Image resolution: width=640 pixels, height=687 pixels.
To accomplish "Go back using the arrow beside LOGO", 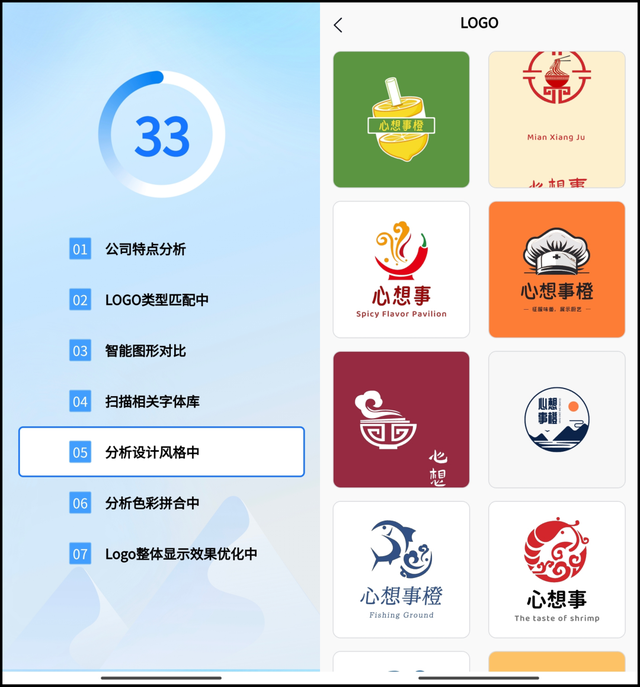I will pyautogui.click(x=338, y=25).
